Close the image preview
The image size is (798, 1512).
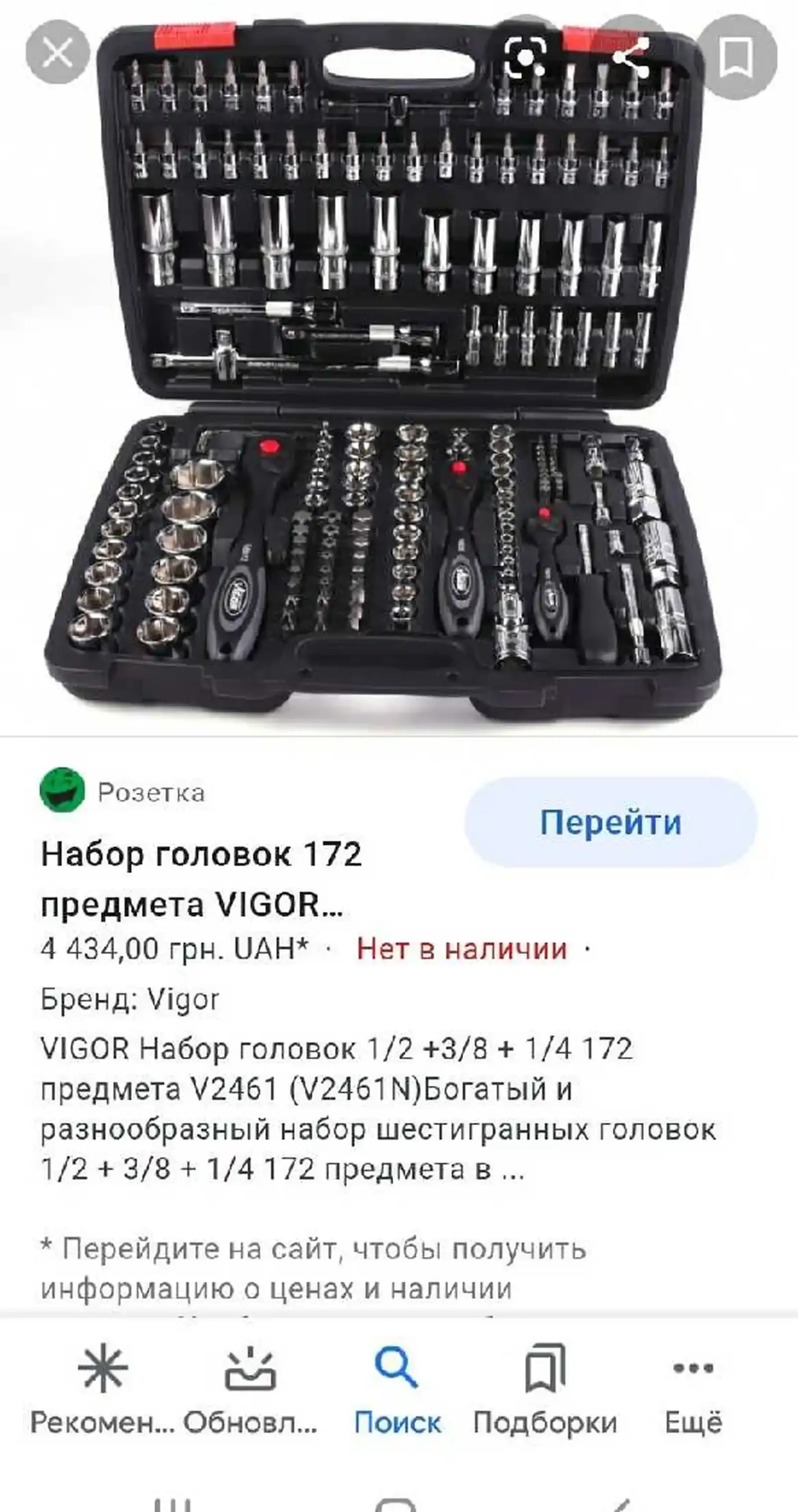click(57, 53)
